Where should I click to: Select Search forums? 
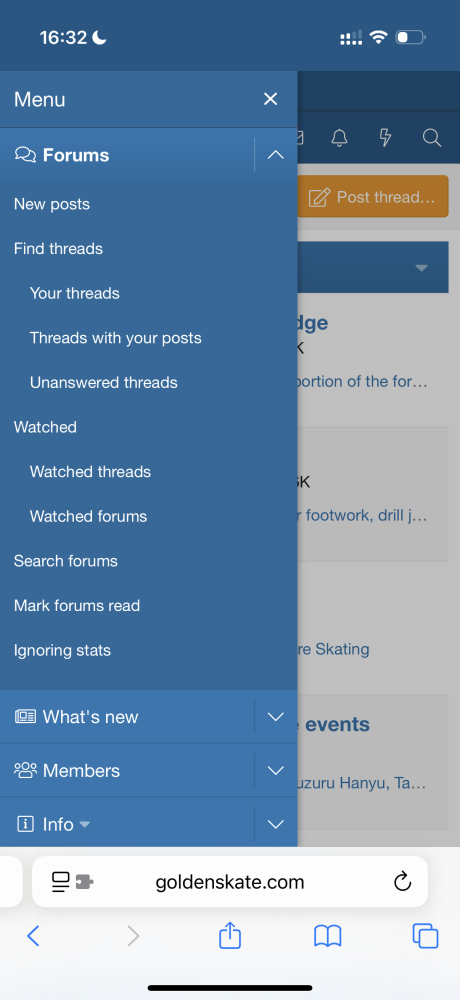[66, 561]
